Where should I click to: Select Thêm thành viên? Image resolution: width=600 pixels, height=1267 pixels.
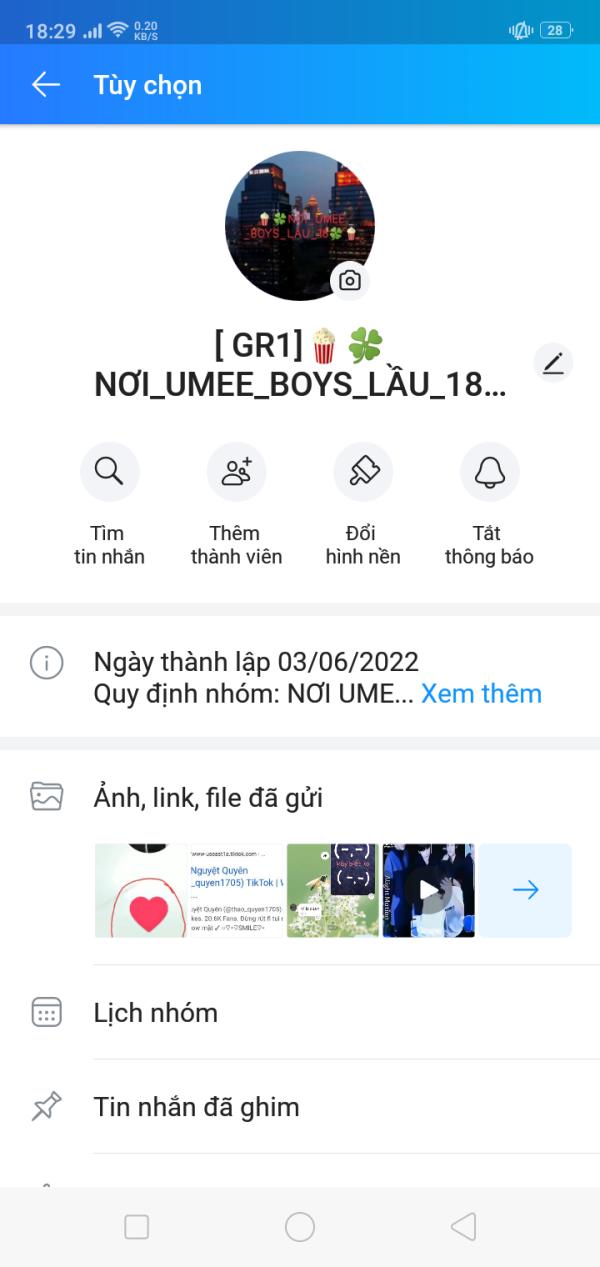[236, 472]
